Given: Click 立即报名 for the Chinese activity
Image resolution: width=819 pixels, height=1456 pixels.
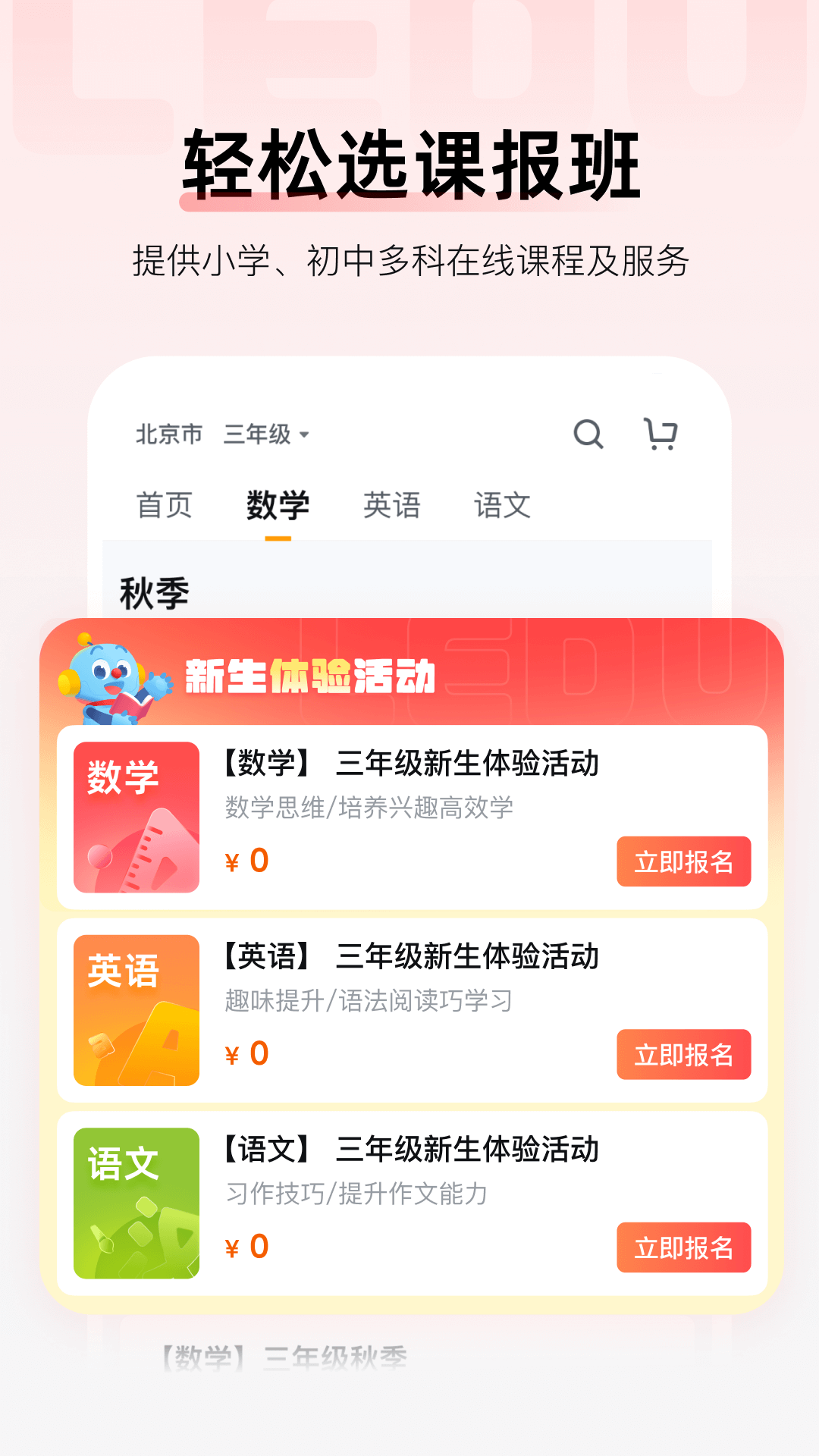Looking at the screenshot, I should 683,1247.
